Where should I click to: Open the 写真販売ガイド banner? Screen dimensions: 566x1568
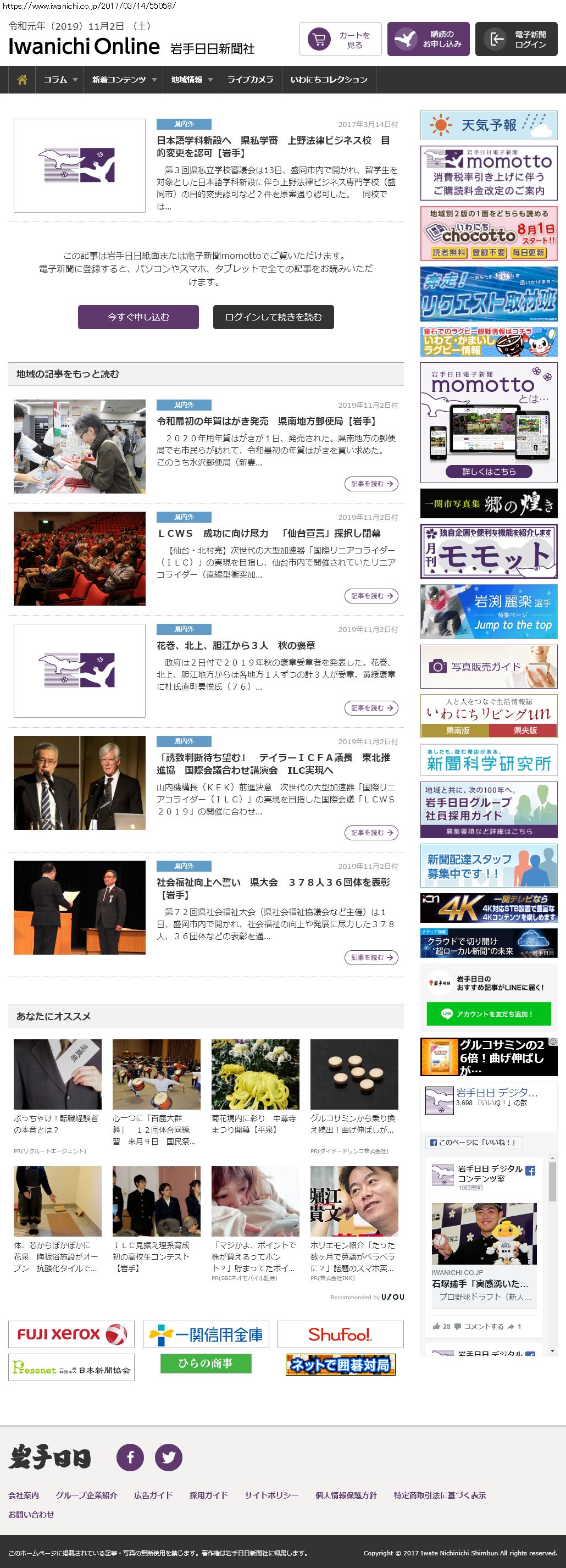click(x=489, y=667)
